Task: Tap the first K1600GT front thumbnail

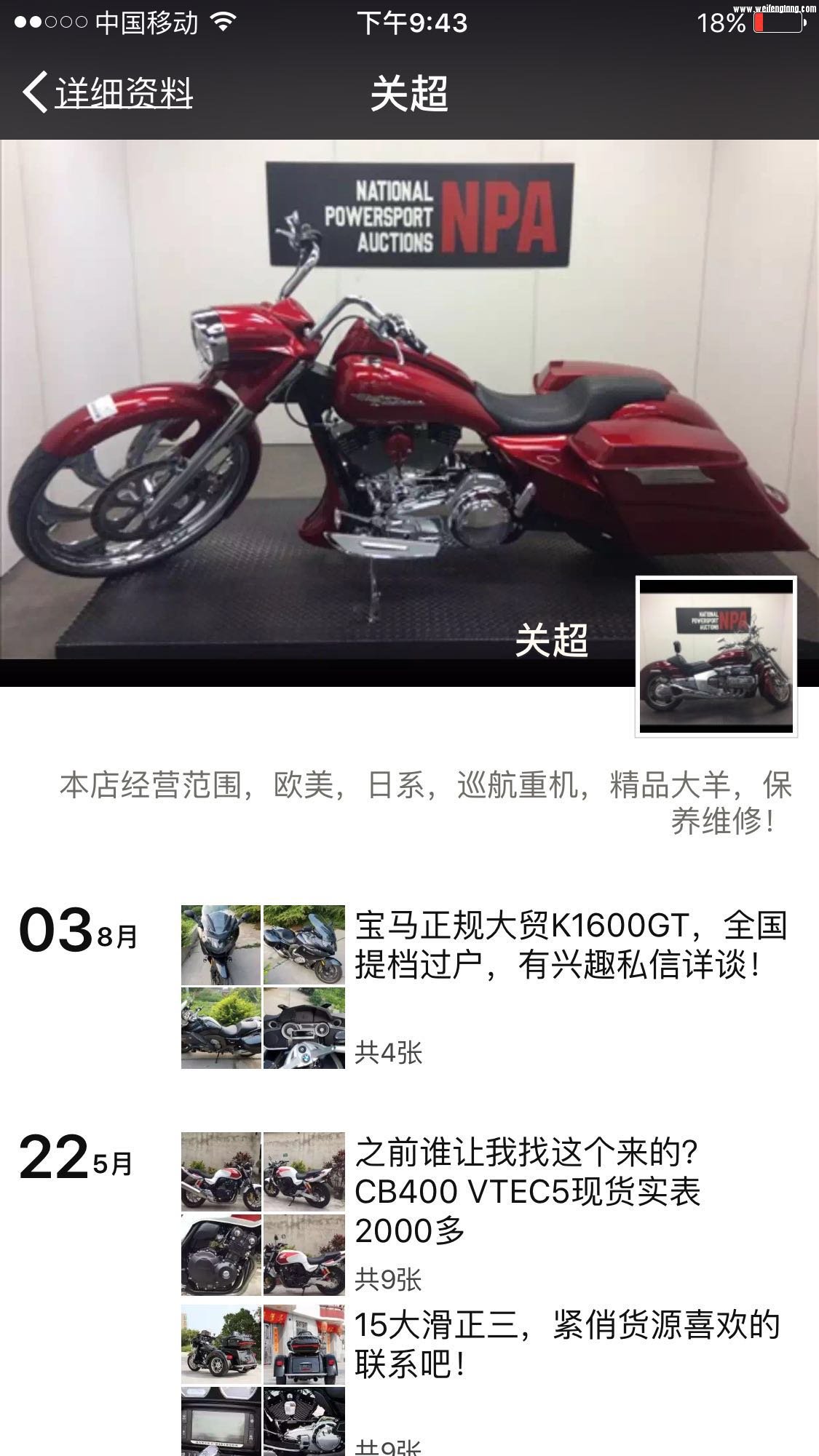Action: (x=220, y=944)
